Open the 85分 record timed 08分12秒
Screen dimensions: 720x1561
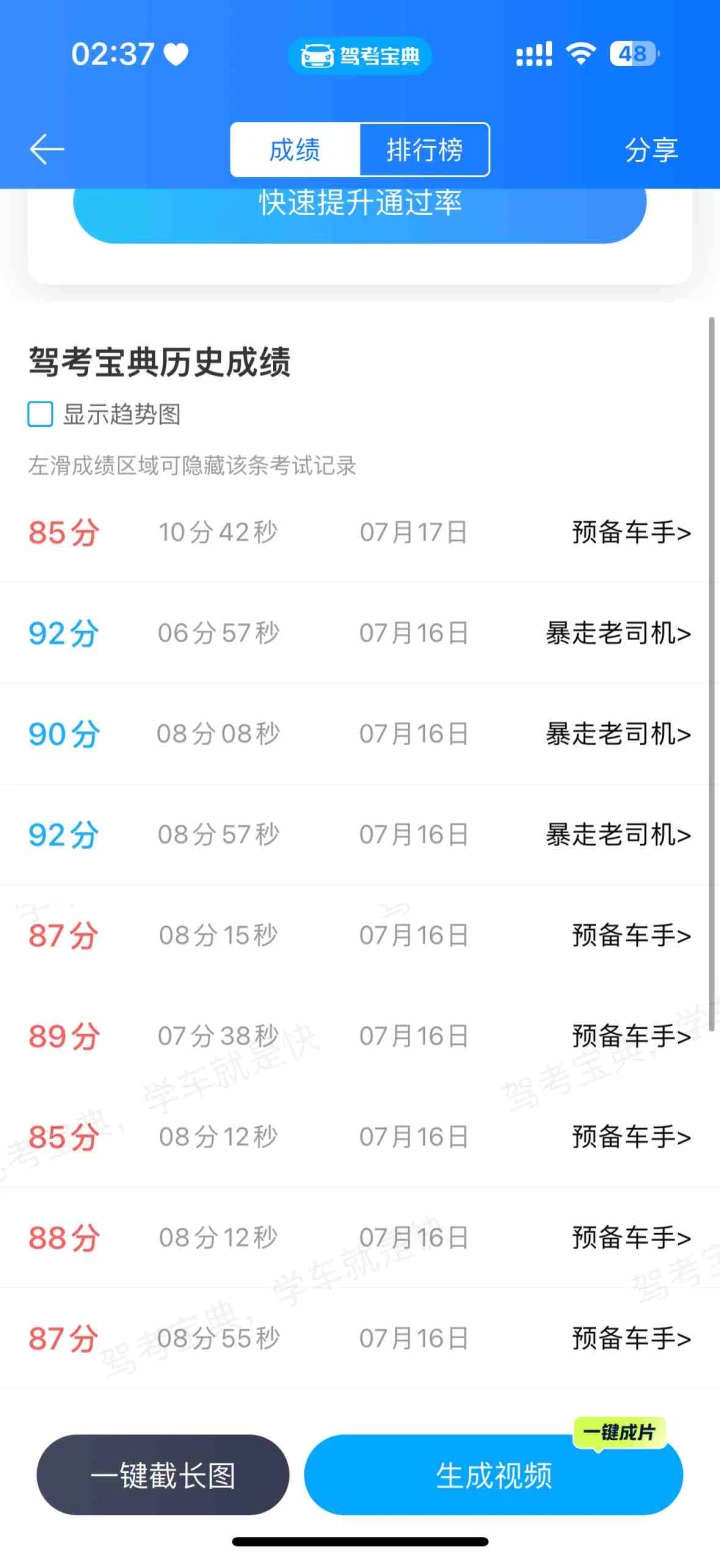click(360, 1137)
